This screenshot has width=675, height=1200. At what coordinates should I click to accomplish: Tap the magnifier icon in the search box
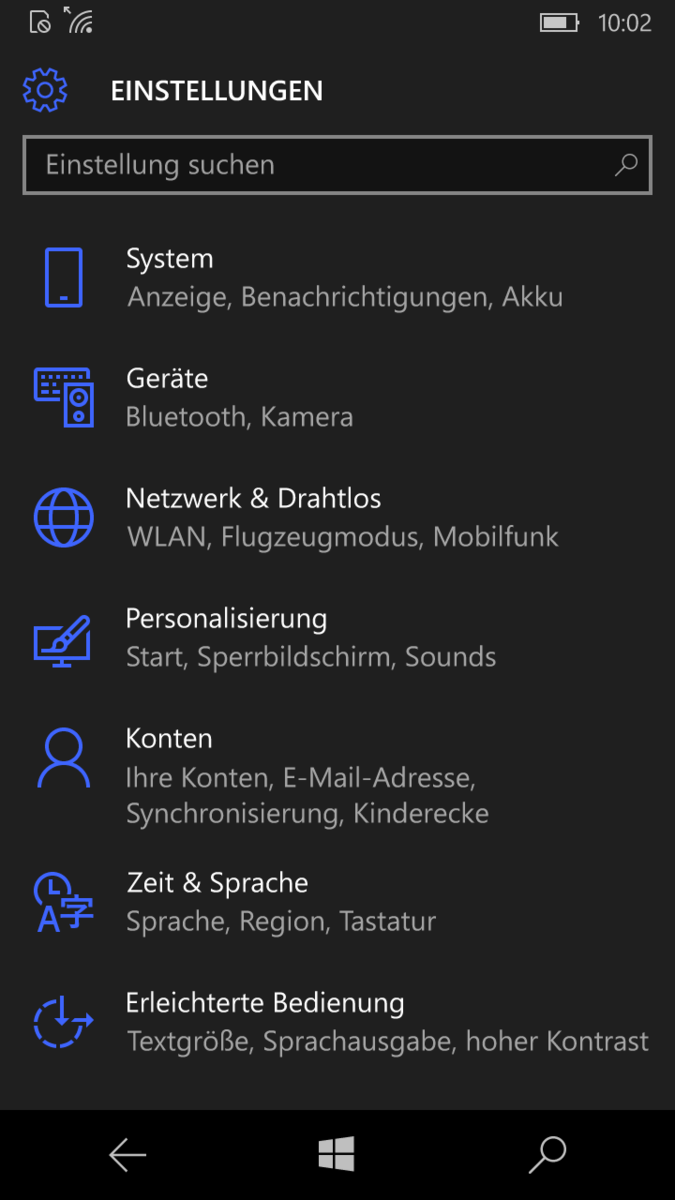[x=626, y=165]
